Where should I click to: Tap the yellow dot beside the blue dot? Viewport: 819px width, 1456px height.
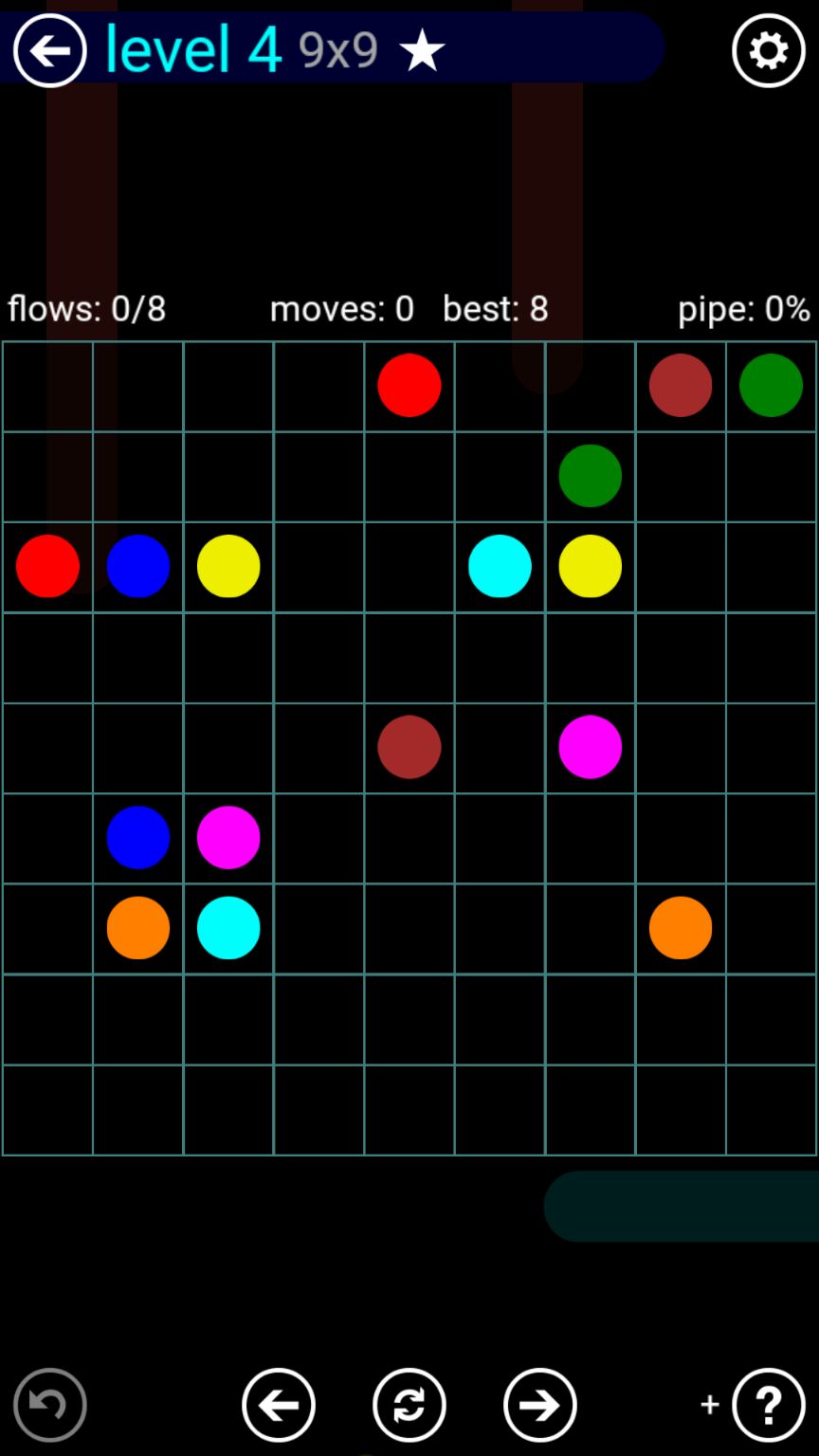click(228, 566)
